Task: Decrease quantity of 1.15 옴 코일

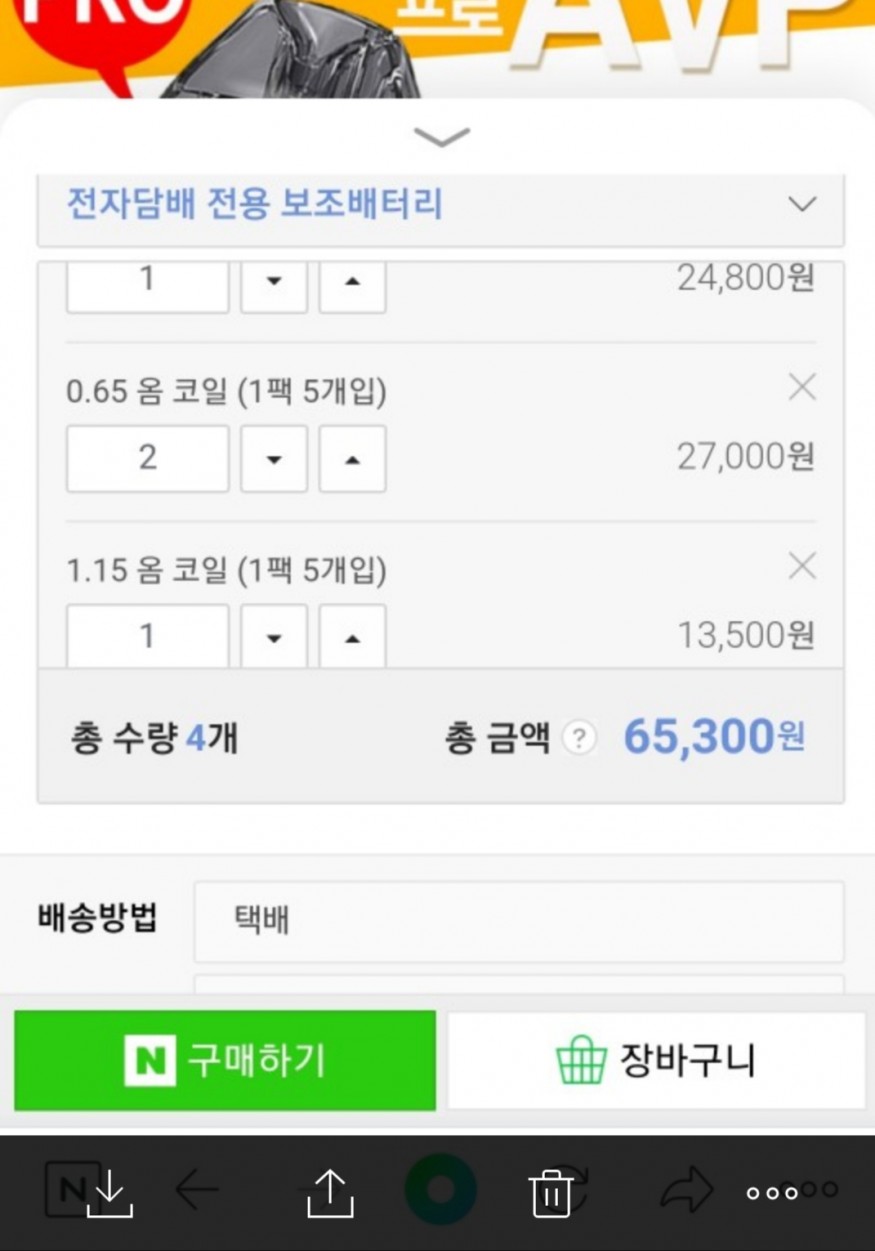Action: pos(273,636)
